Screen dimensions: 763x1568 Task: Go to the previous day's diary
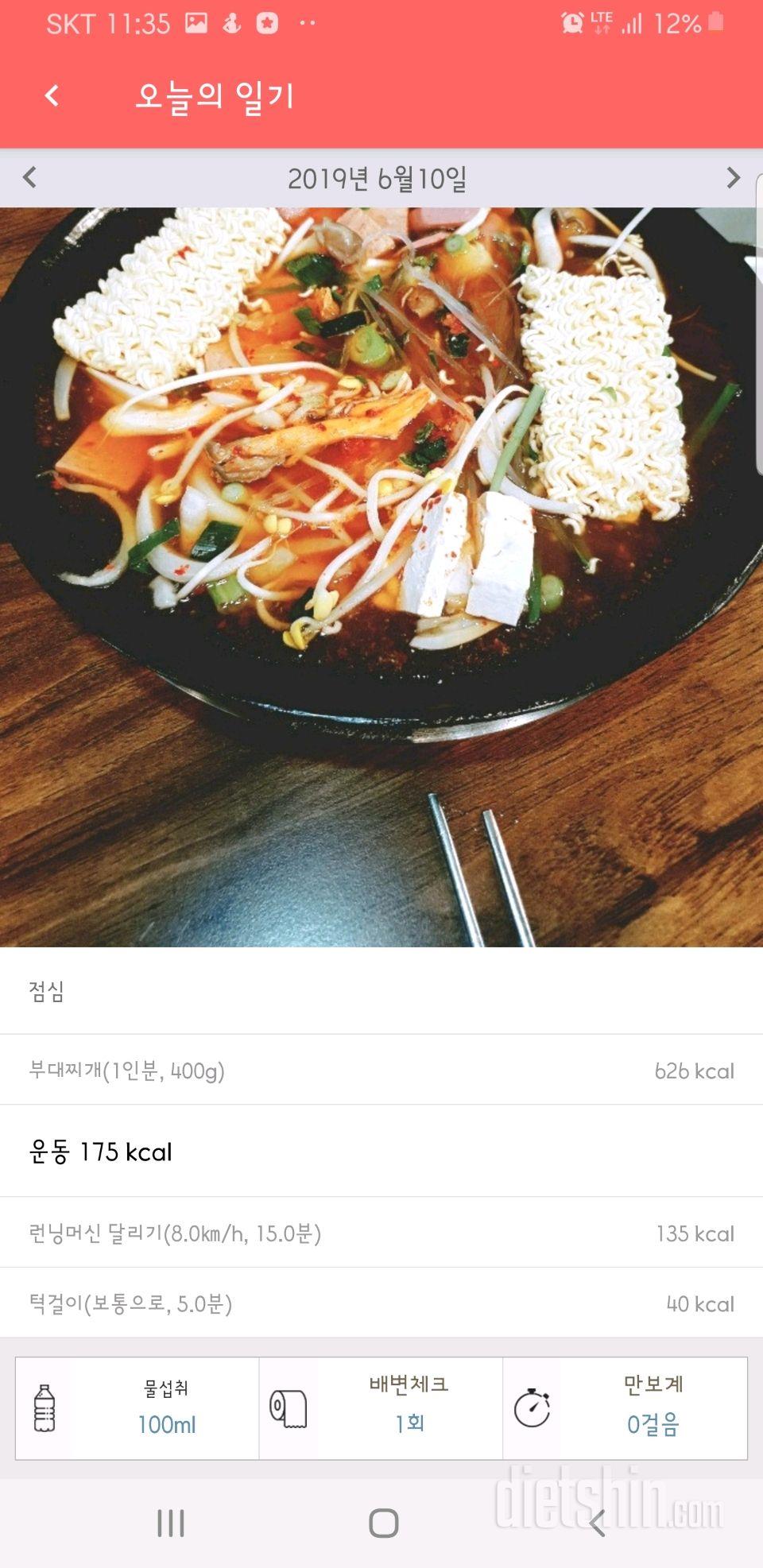30,177
